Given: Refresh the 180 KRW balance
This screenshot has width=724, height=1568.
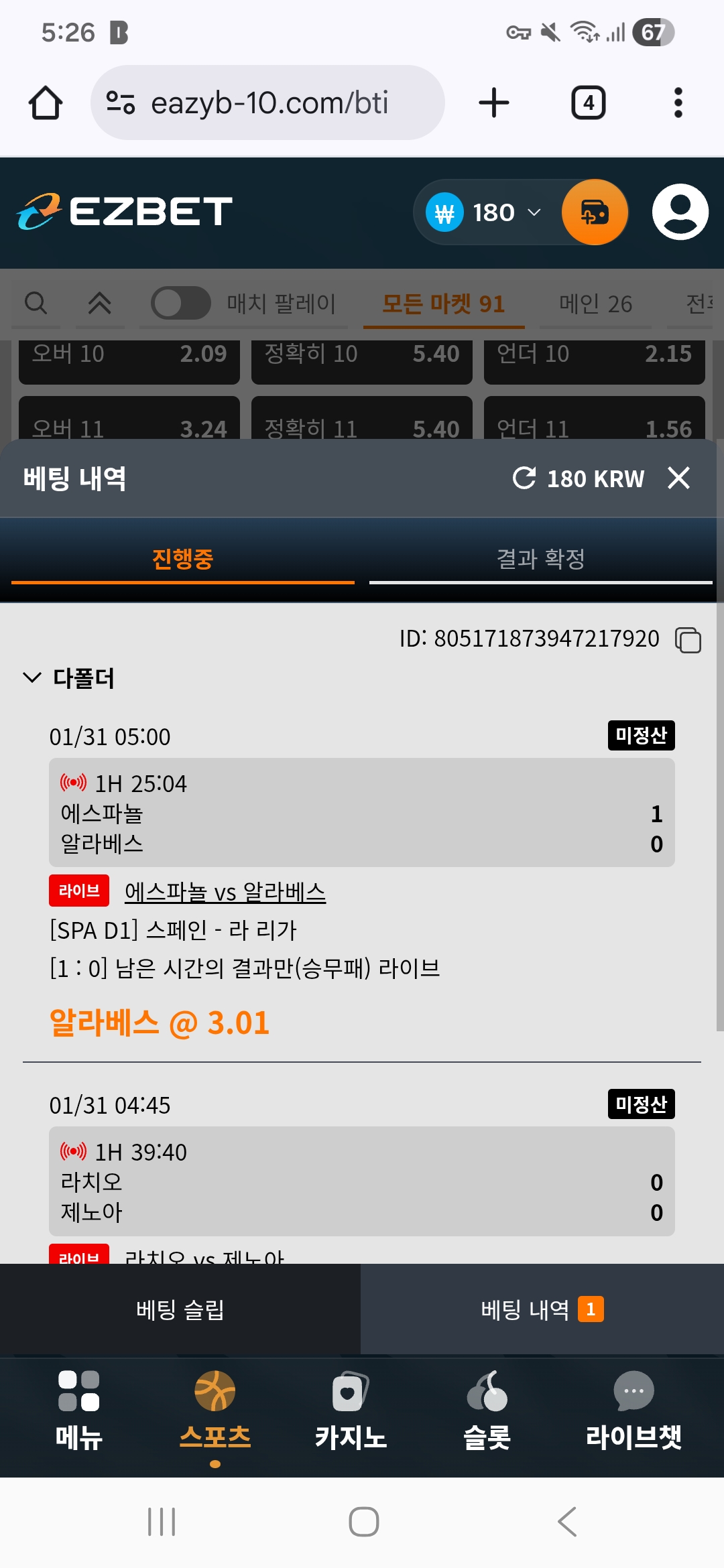Looking at the screenshot, I should click(524, 478).
